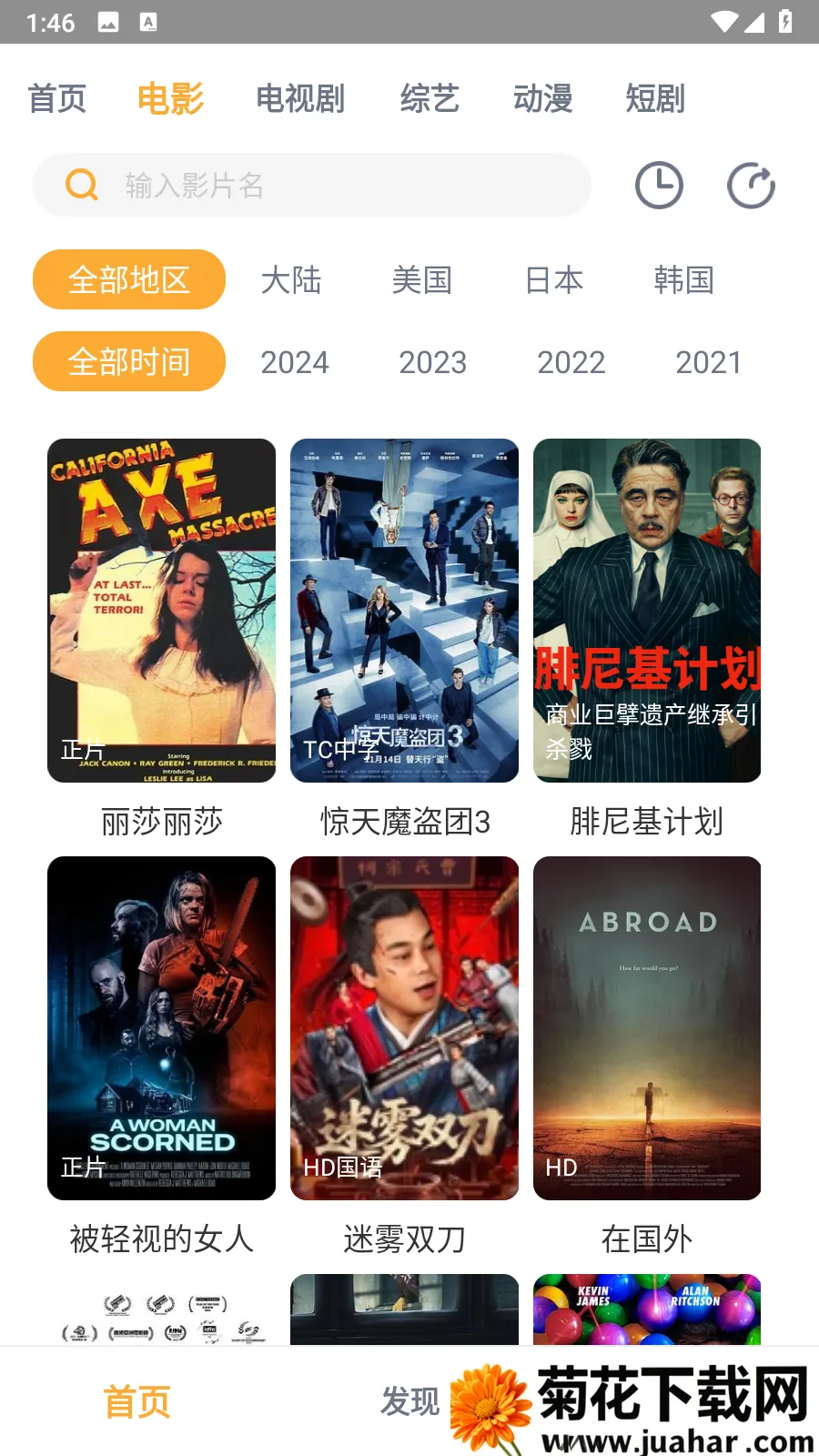Open the 全部时间 filter selector
This screenshot has height=1456, width=819.
(128, 361)
